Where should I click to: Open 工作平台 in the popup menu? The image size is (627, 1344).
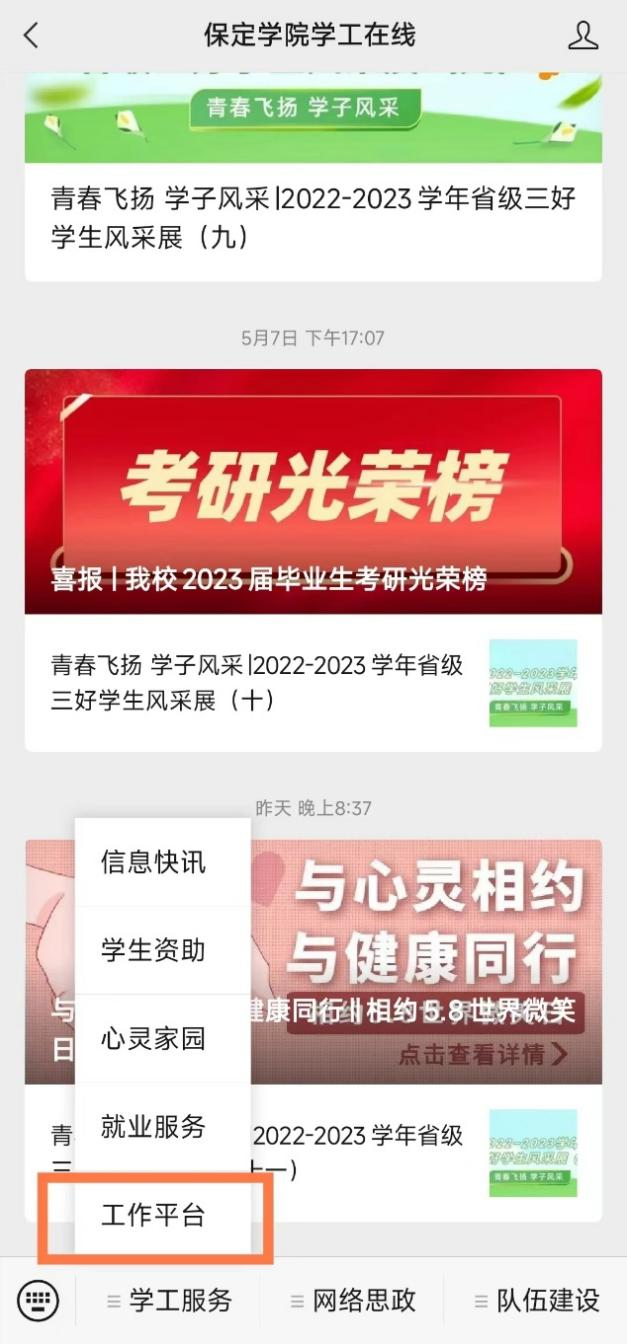click(154, 1215)
